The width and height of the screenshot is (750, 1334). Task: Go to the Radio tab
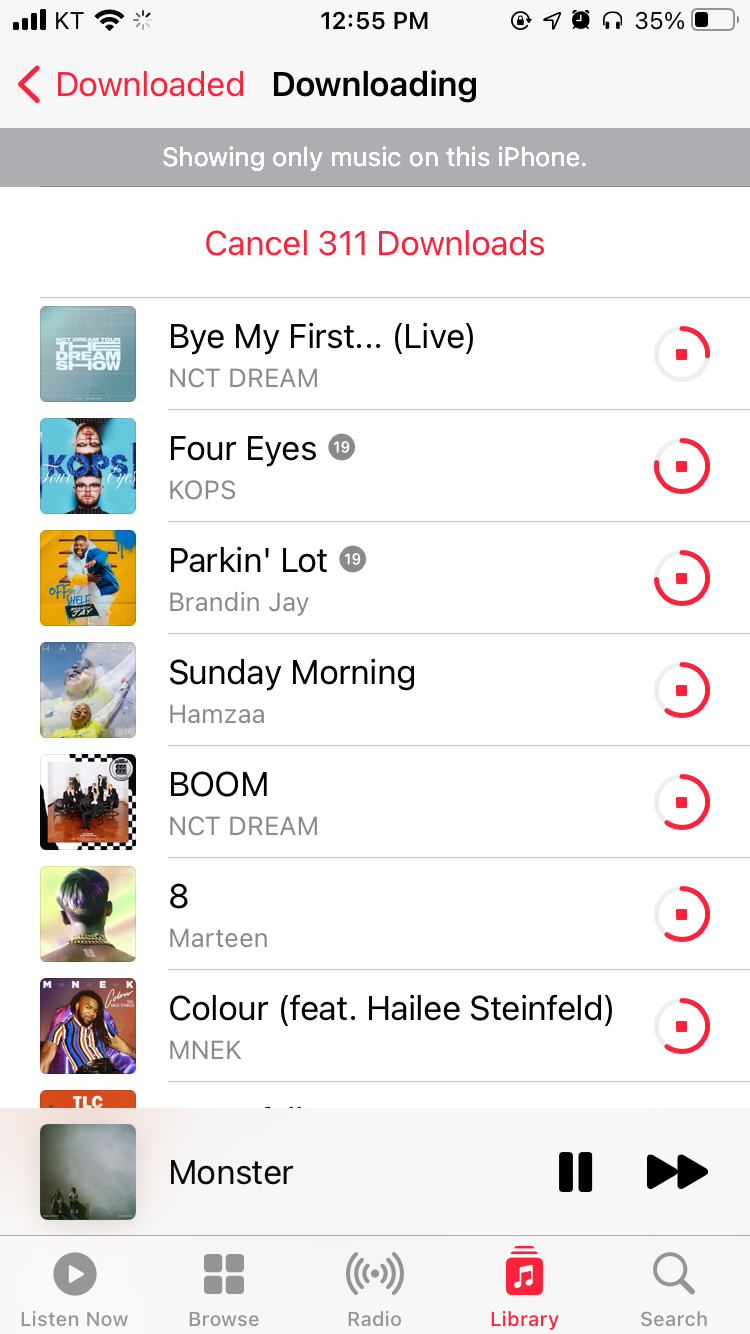pyautogui.click(x=375, y=1290)
